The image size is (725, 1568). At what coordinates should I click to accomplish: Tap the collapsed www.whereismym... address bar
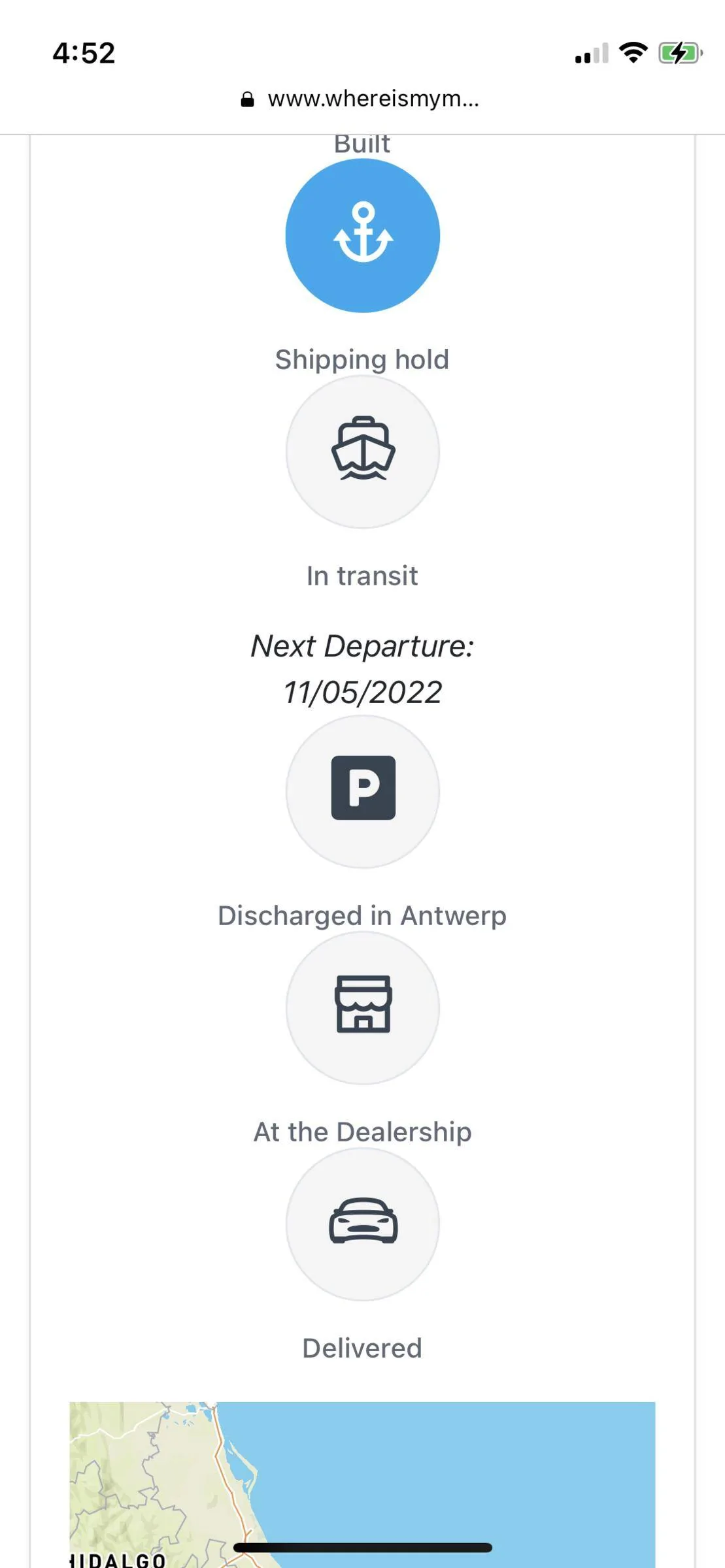point(362,99)
